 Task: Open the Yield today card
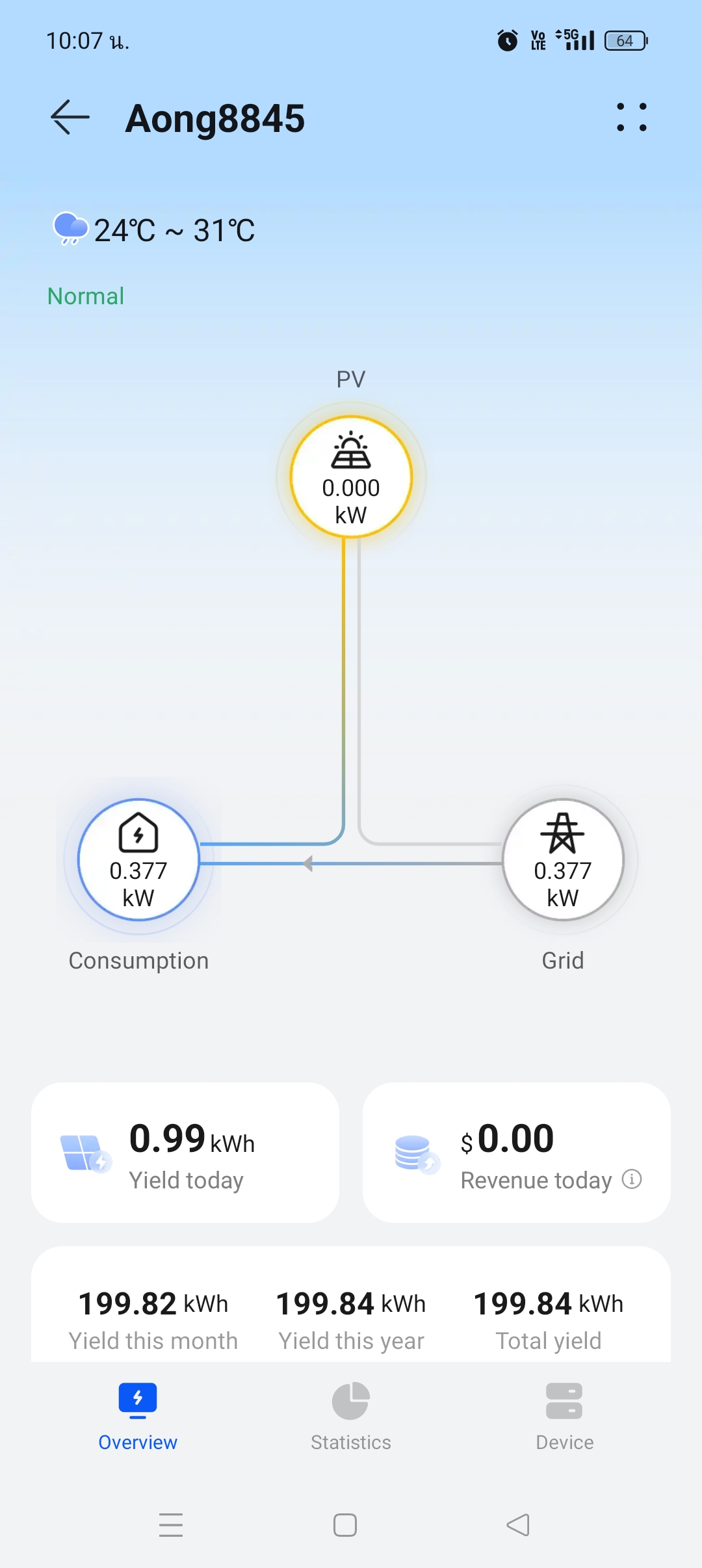tap(185, 1153)
